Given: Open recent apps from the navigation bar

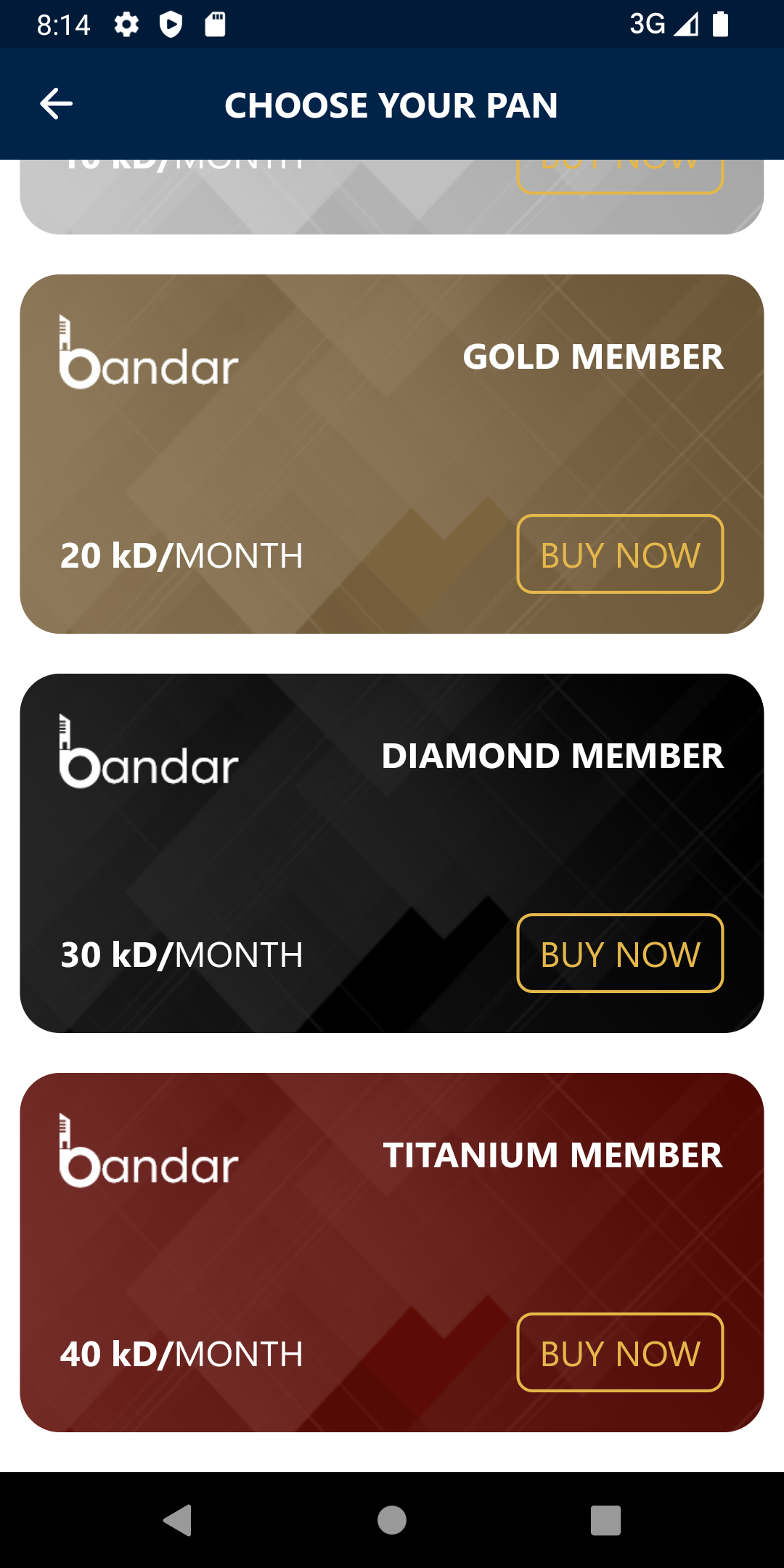Looking at the screenshot, I should [x=605, y=1520].
